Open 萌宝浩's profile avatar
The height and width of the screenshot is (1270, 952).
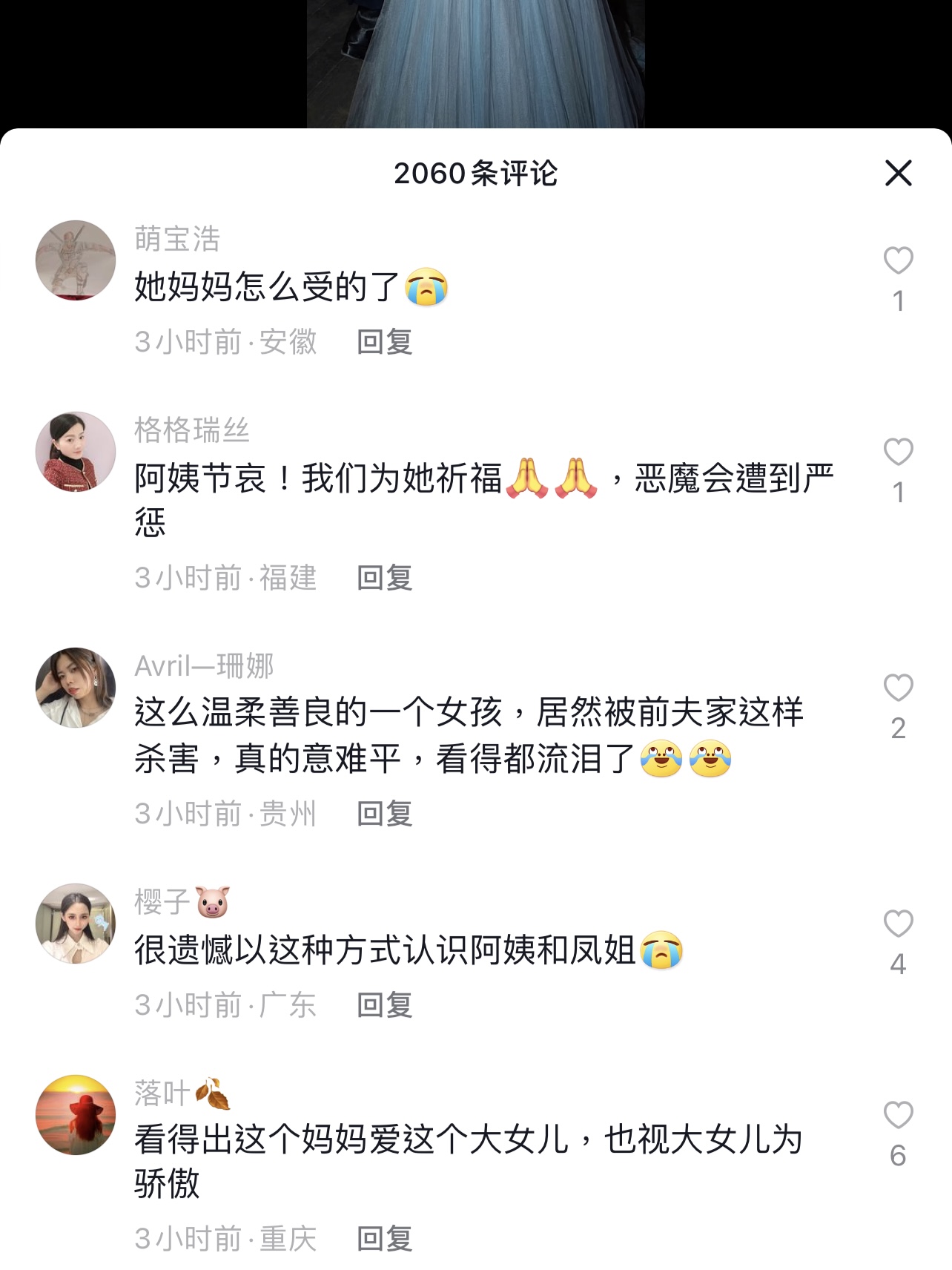tap(76, 260)
